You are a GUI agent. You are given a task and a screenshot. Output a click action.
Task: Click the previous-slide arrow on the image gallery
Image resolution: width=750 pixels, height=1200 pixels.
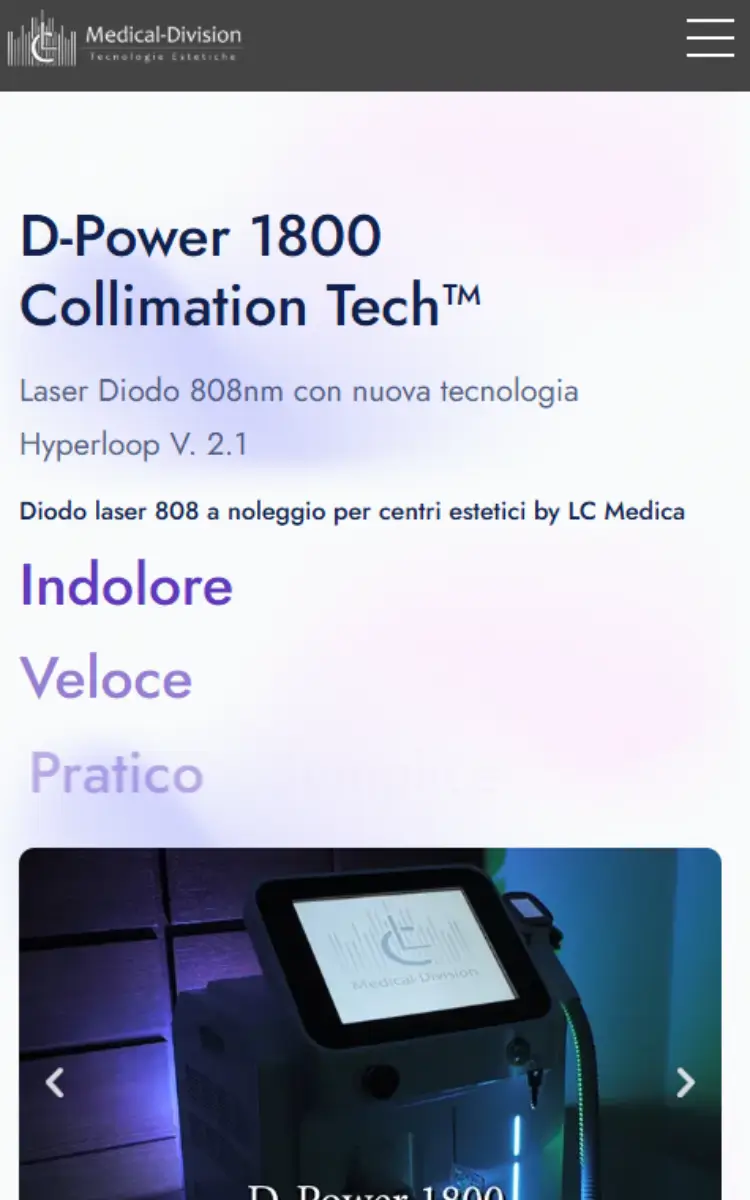point(55,1083)
